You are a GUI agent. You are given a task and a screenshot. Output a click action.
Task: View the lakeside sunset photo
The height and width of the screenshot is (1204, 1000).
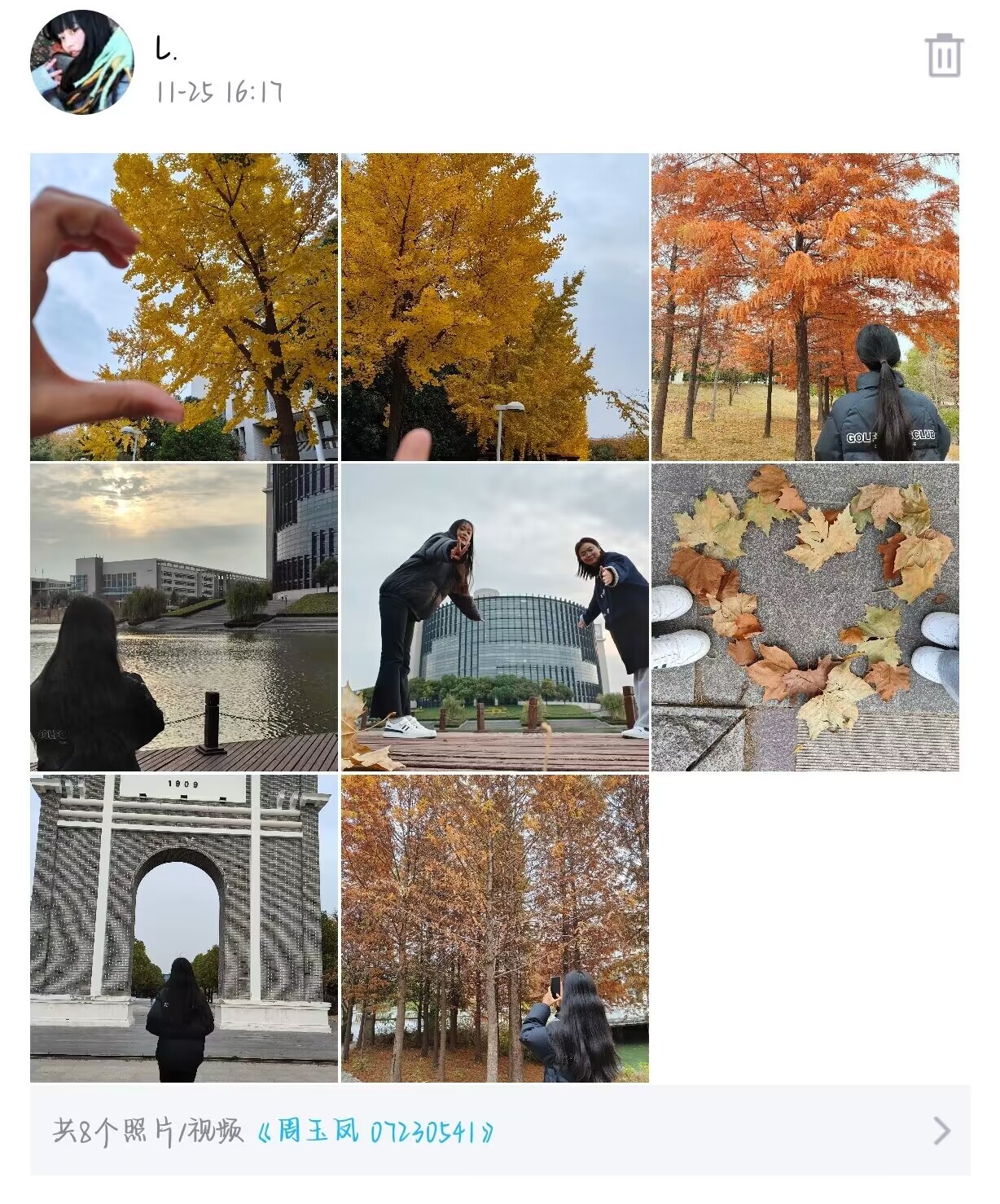coord(184,617)
